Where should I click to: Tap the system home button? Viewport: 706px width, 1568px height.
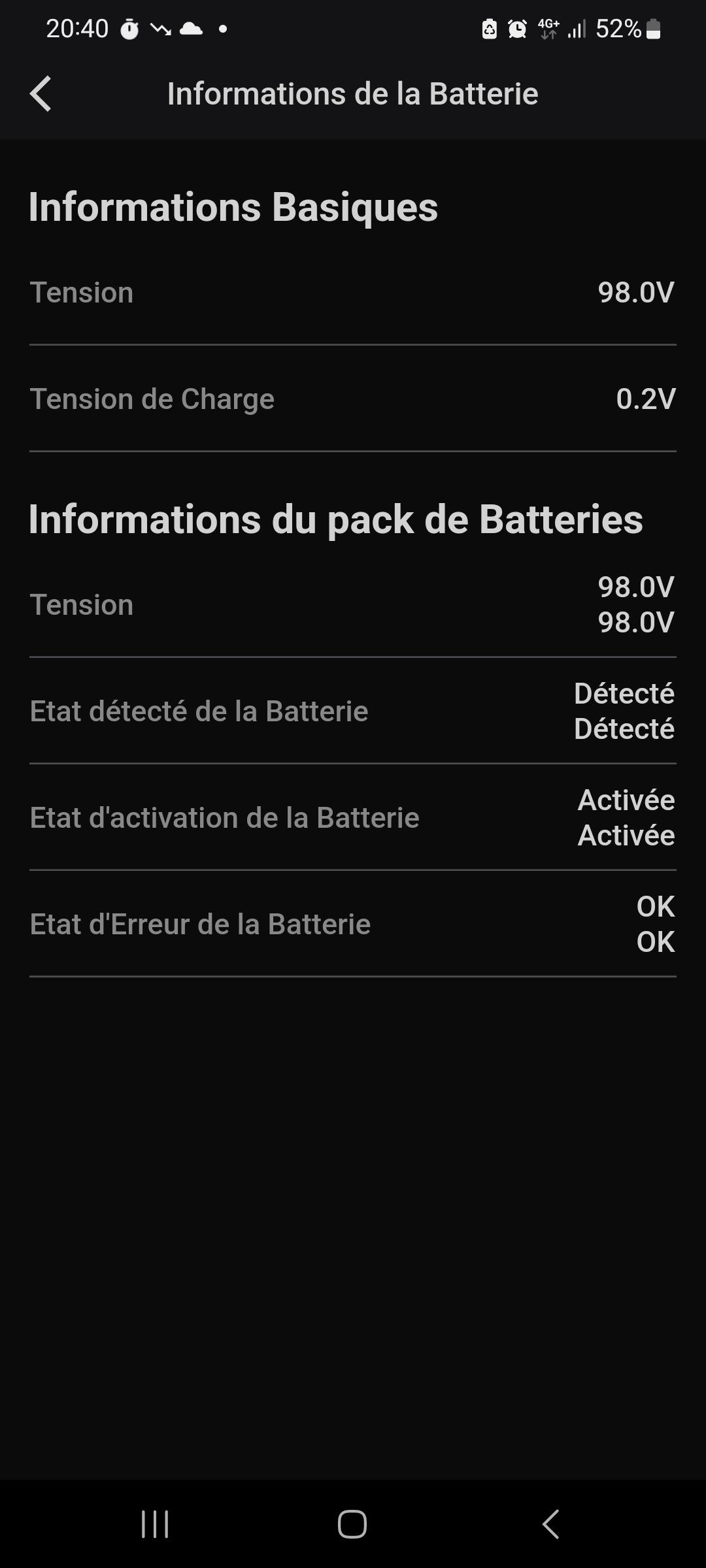[352, 1524]
